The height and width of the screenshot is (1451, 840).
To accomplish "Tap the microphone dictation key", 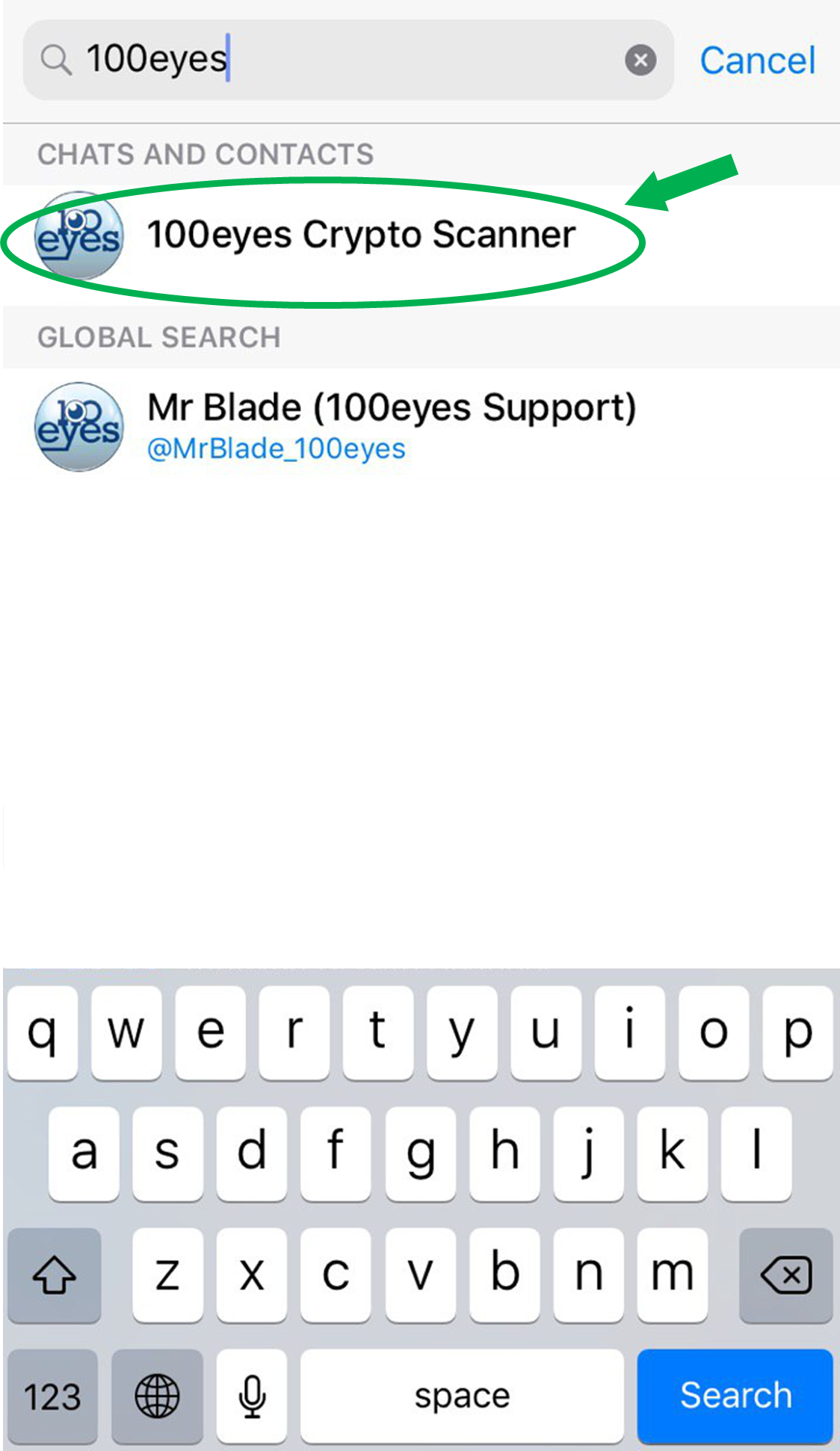I will pos(252,1396).
